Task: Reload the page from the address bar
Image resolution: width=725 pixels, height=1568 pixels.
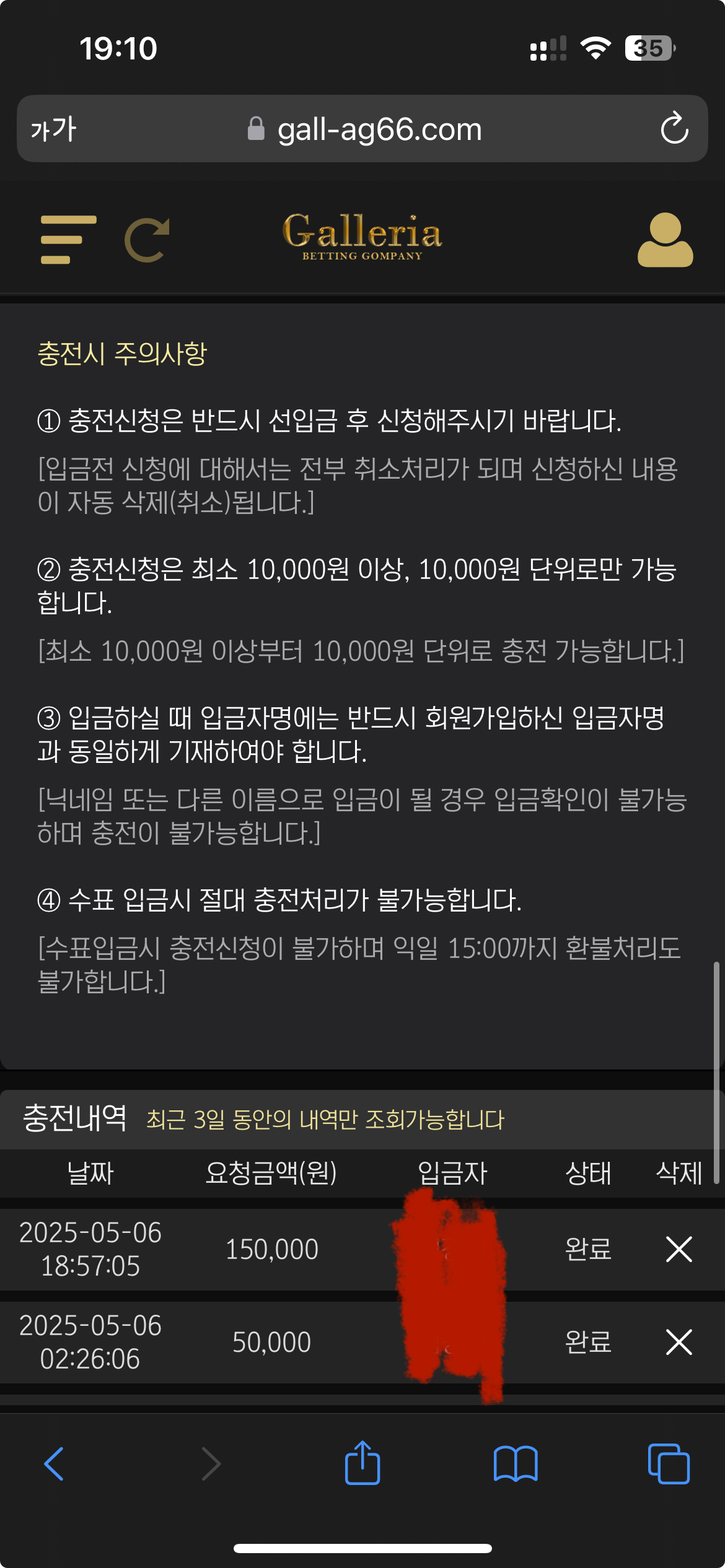Action: (x=674, y=129)
